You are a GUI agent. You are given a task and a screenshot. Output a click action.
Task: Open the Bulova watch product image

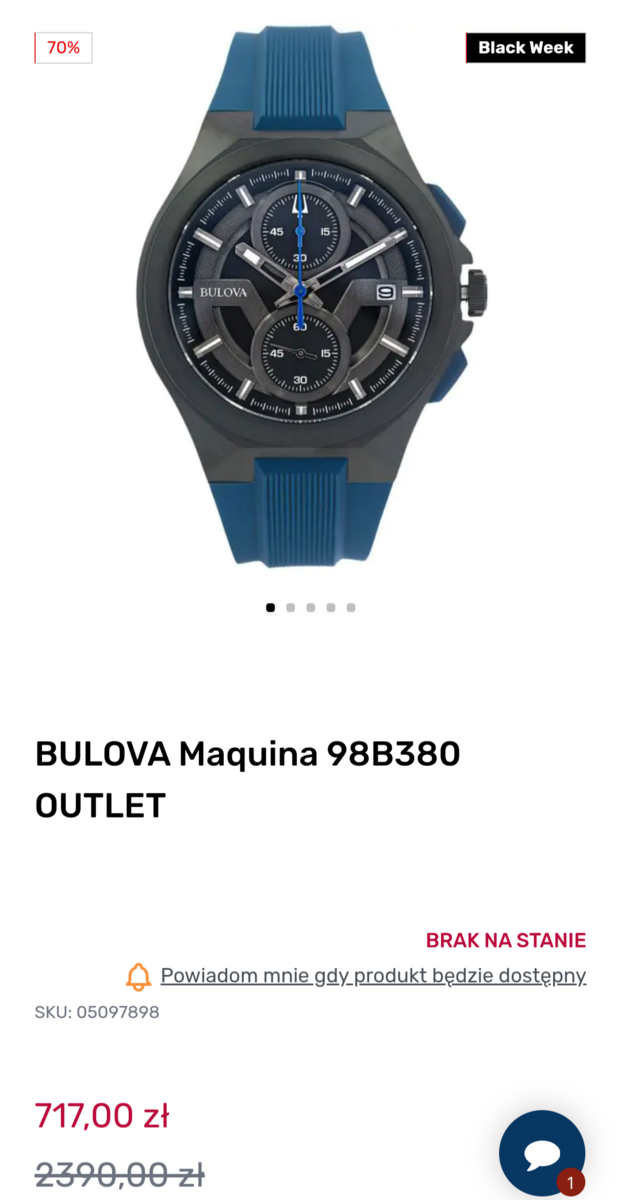[x=310, y=297]
